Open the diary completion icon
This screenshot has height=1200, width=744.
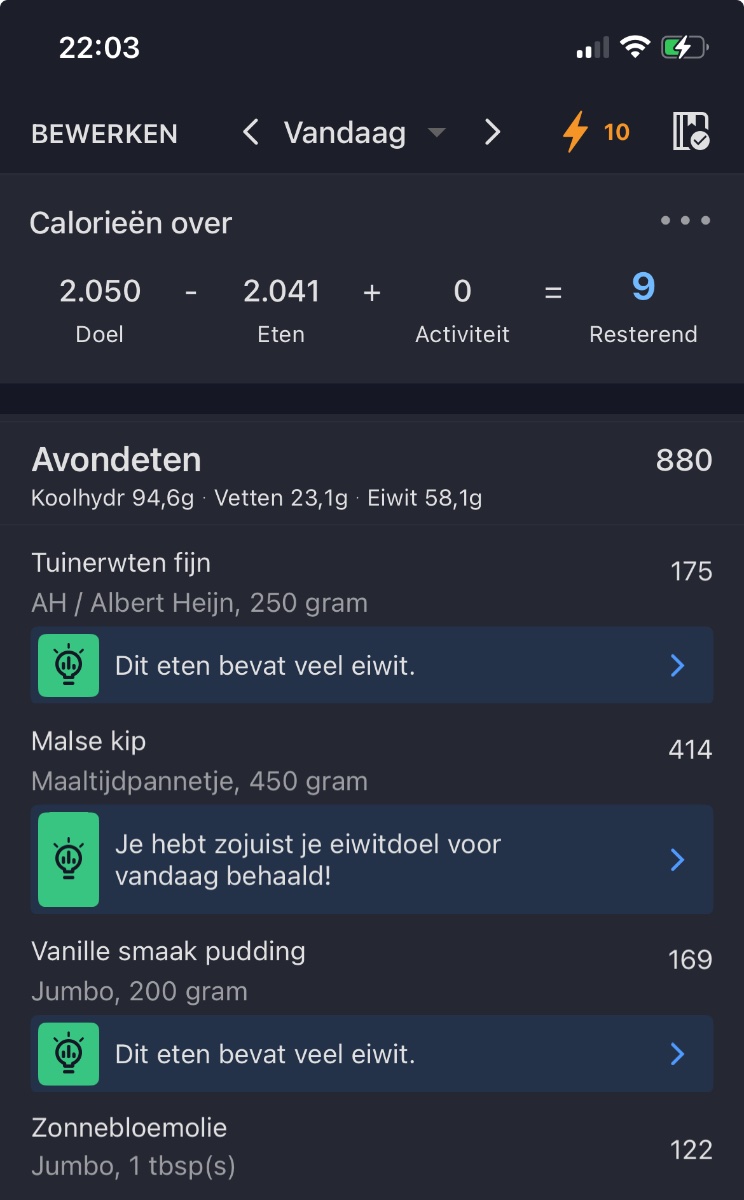[690, 132]
